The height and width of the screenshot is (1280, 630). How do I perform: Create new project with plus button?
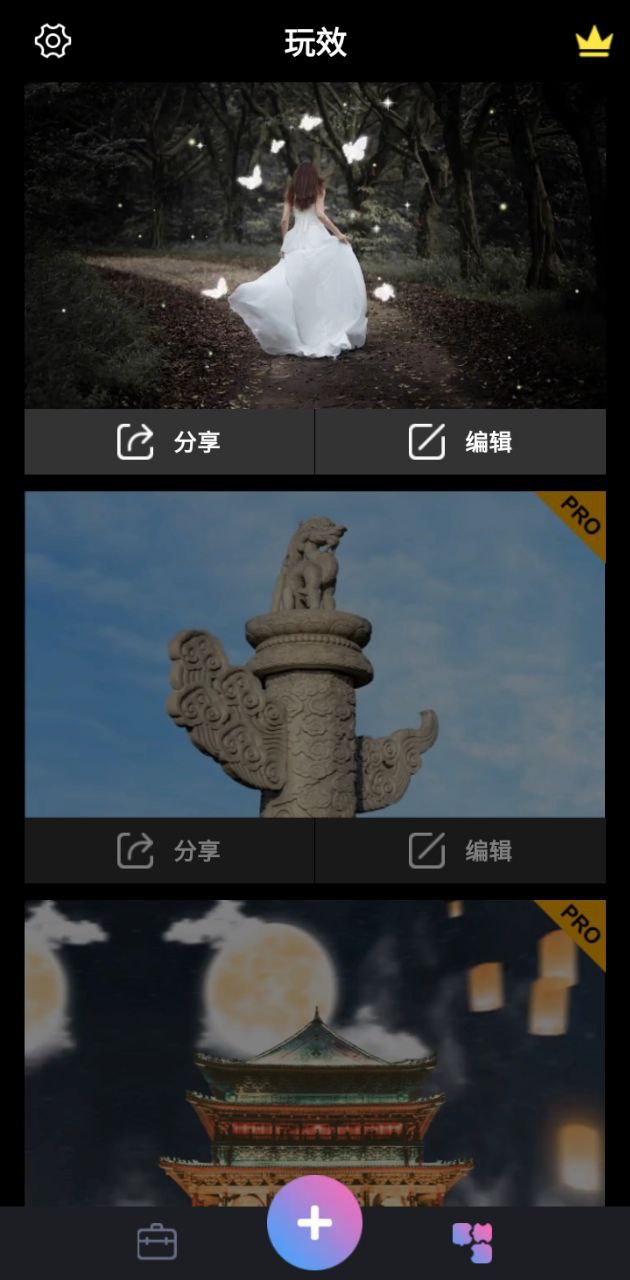[315, 1224]
